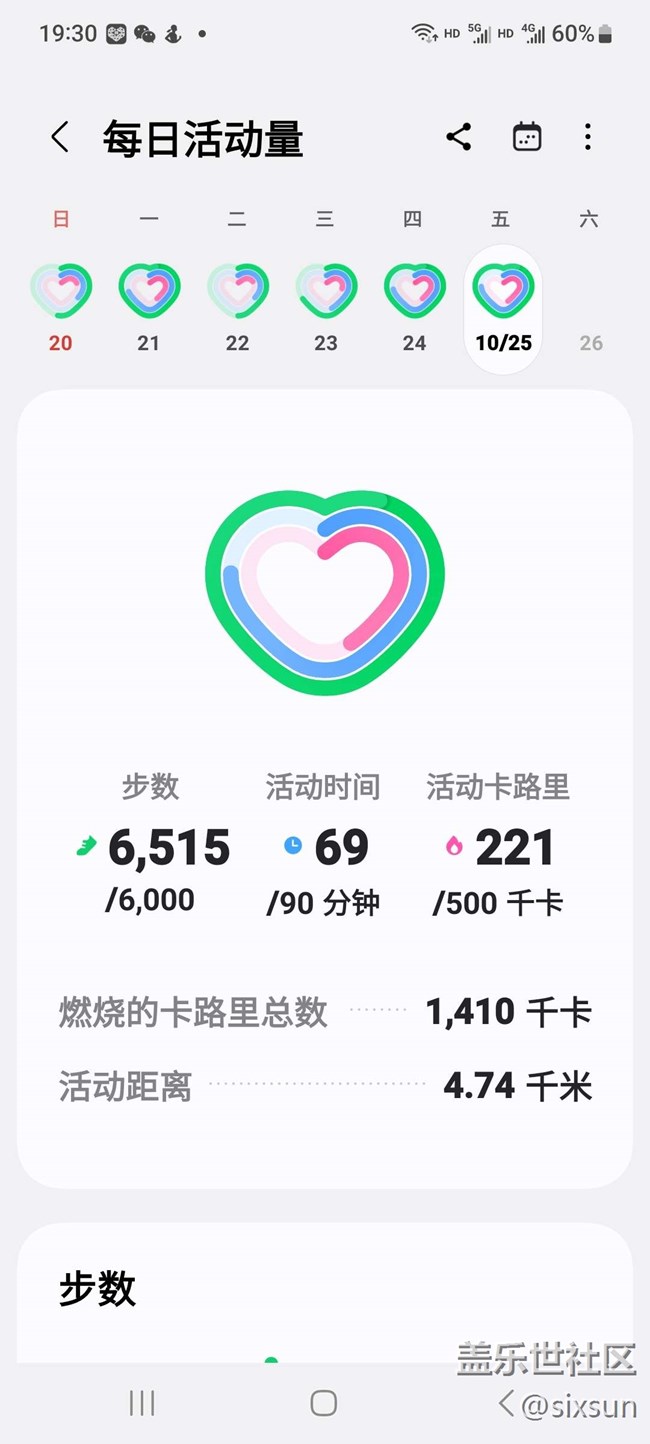The image size is (650, 1444).
Task: Open the calendar date picker
Action: pyautogui.click(x=527, y=137)
